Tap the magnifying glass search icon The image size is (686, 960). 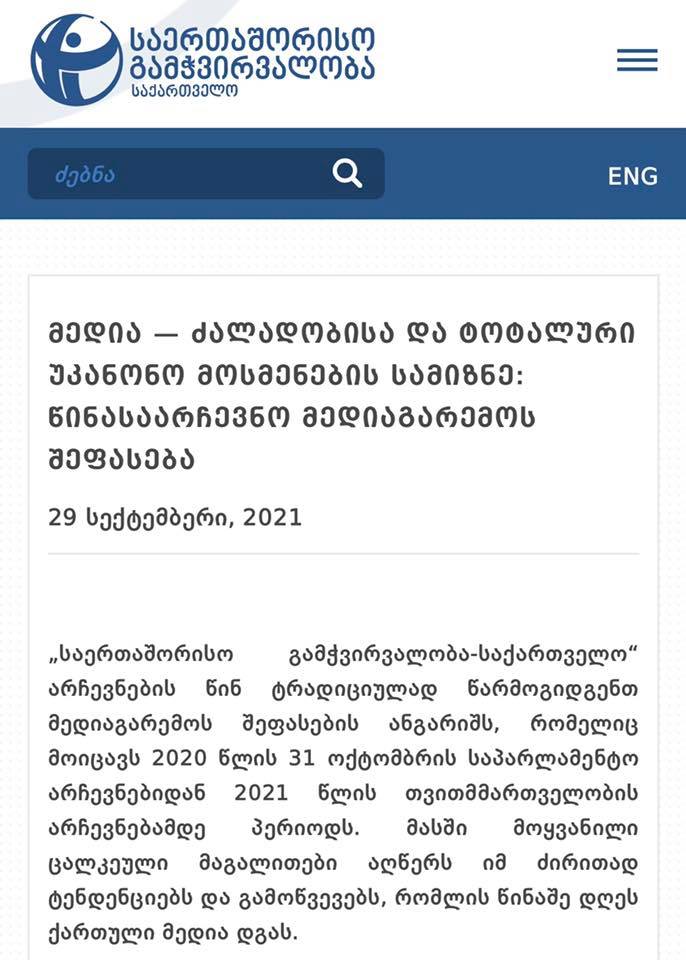347,175
